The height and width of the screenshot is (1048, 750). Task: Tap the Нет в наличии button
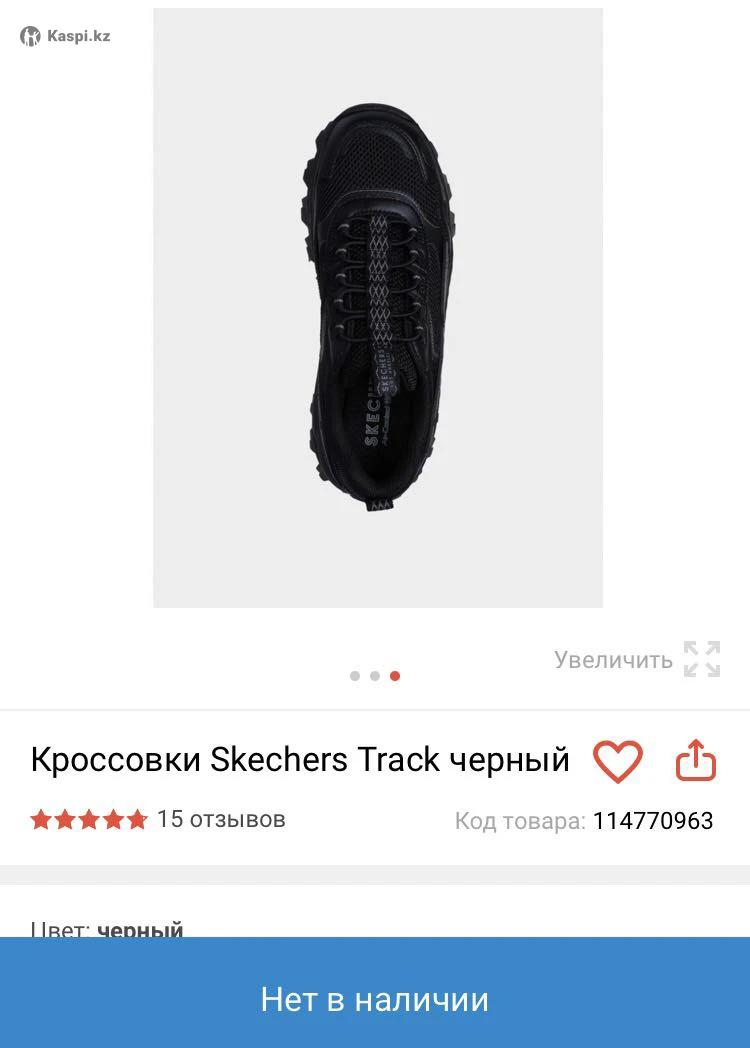coord(375,998)
